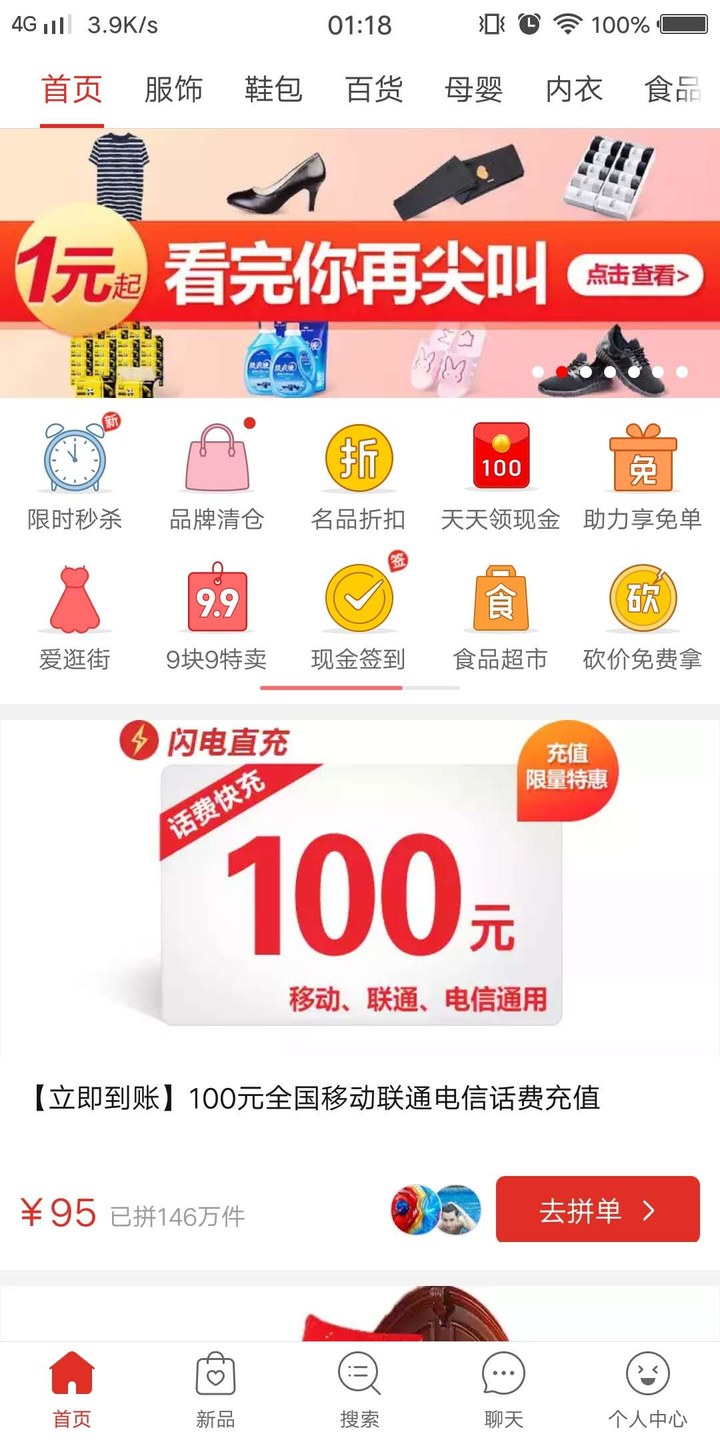Open 食品超市 food market
This screenshot has width=720, height=1440.
500,617
